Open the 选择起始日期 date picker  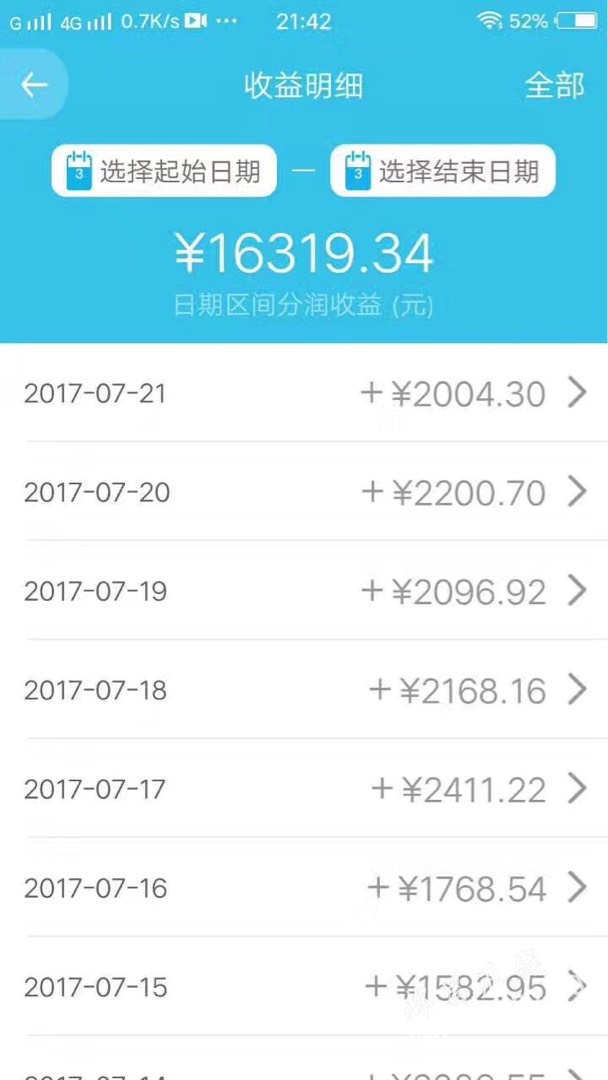tap(165, 171)
